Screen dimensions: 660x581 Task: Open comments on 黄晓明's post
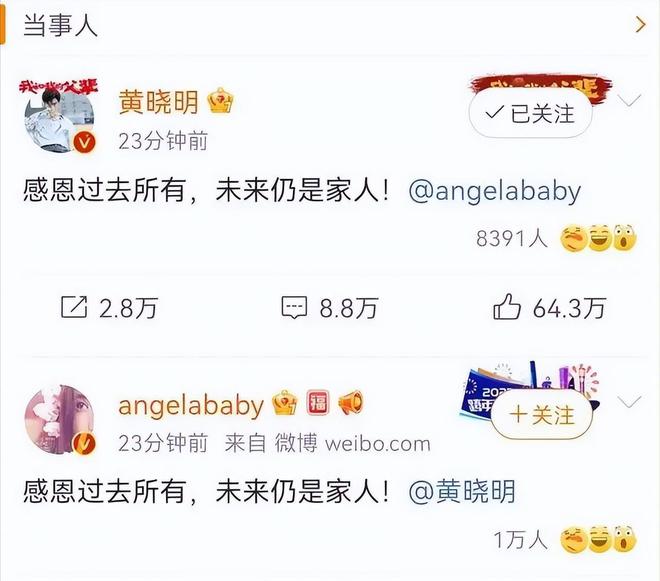tap(329, 308)
